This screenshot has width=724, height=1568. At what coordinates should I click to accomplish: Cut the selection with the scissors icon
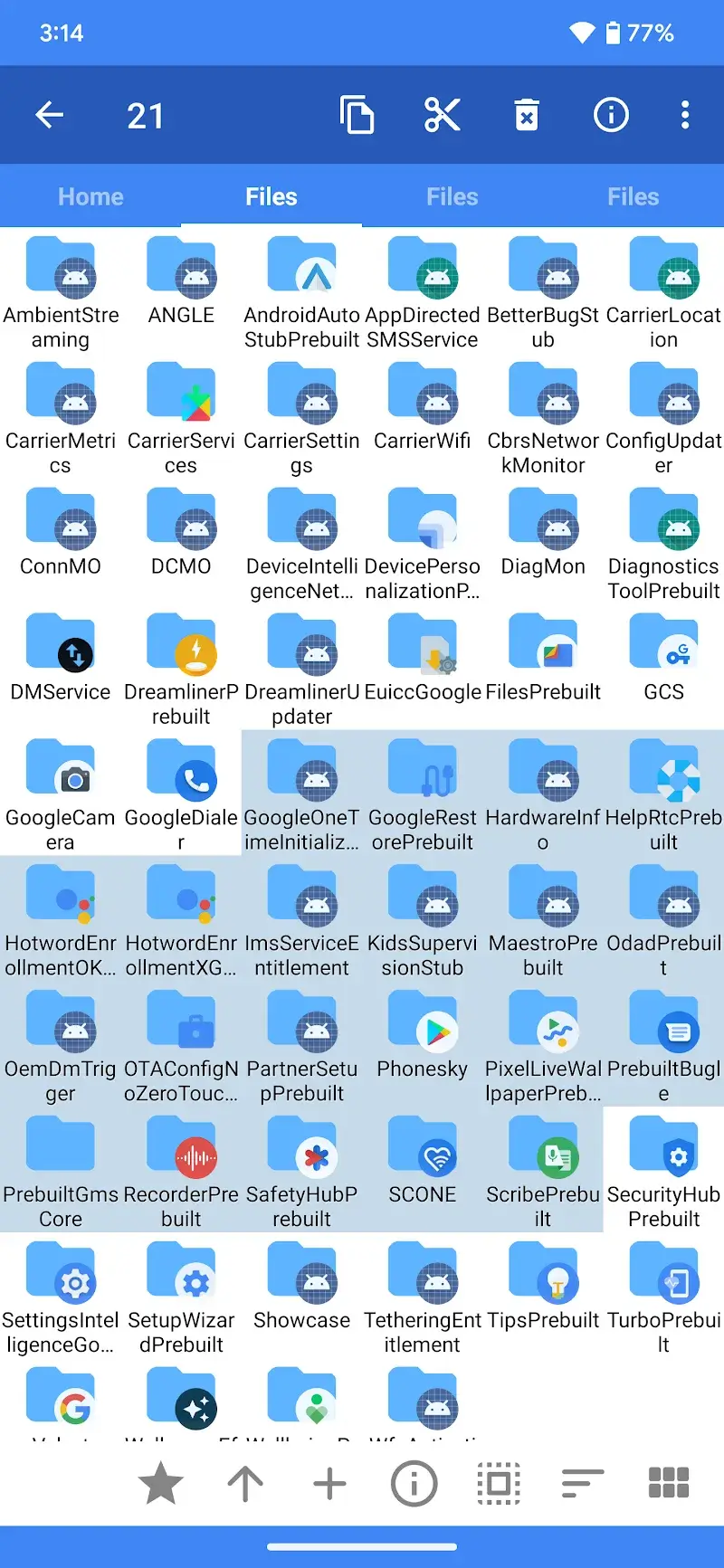click(x=442, y=115)
